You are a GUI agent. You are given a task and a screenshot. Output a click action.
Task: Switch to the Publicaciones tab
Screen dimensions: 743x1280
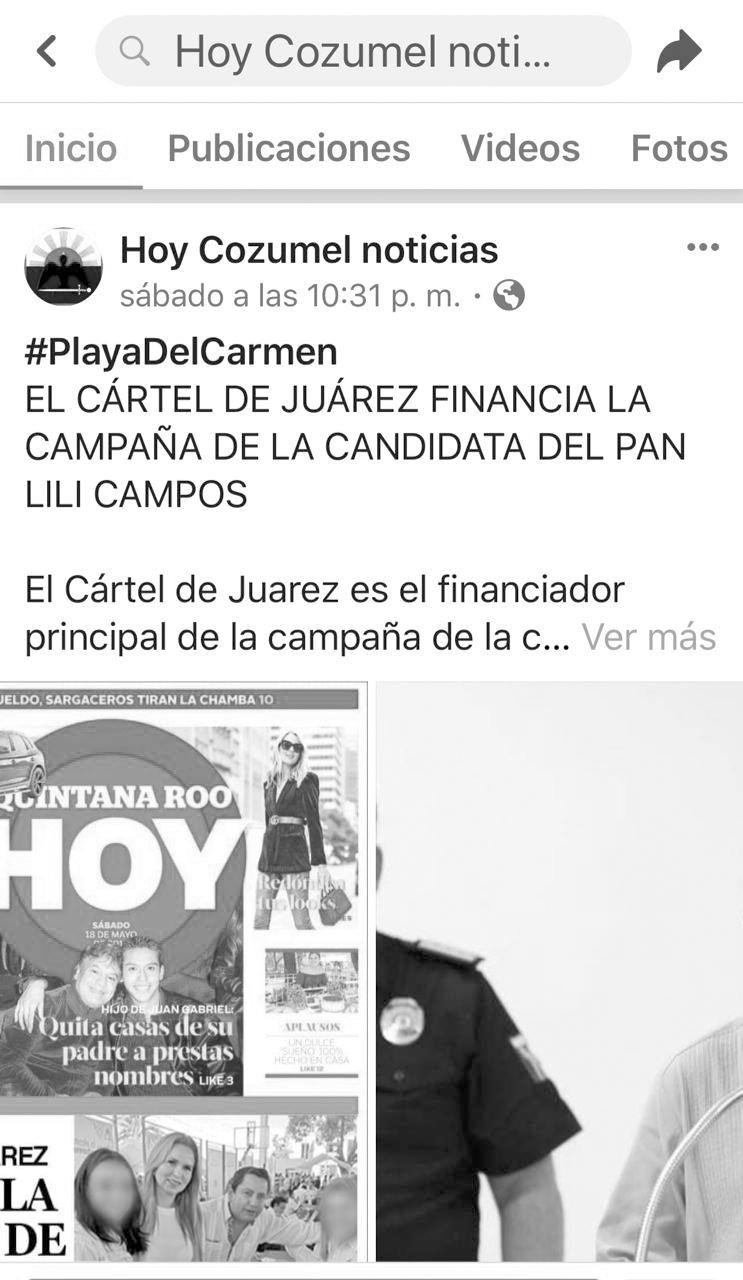point(288,149)
